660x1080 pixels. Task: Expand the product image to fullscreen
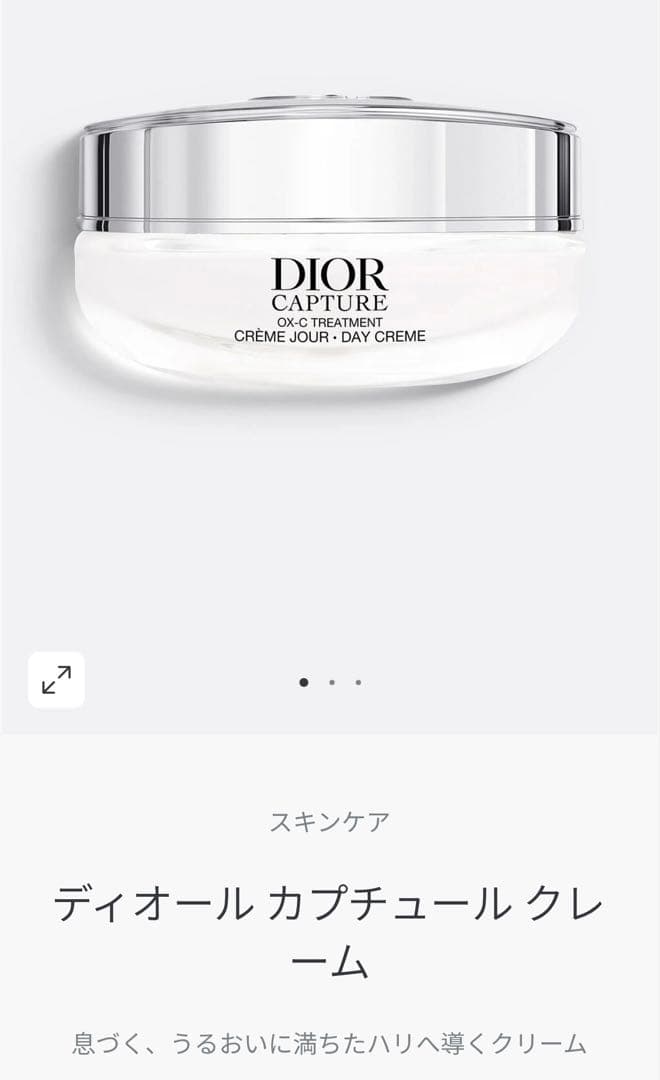[x=56, y=680]
